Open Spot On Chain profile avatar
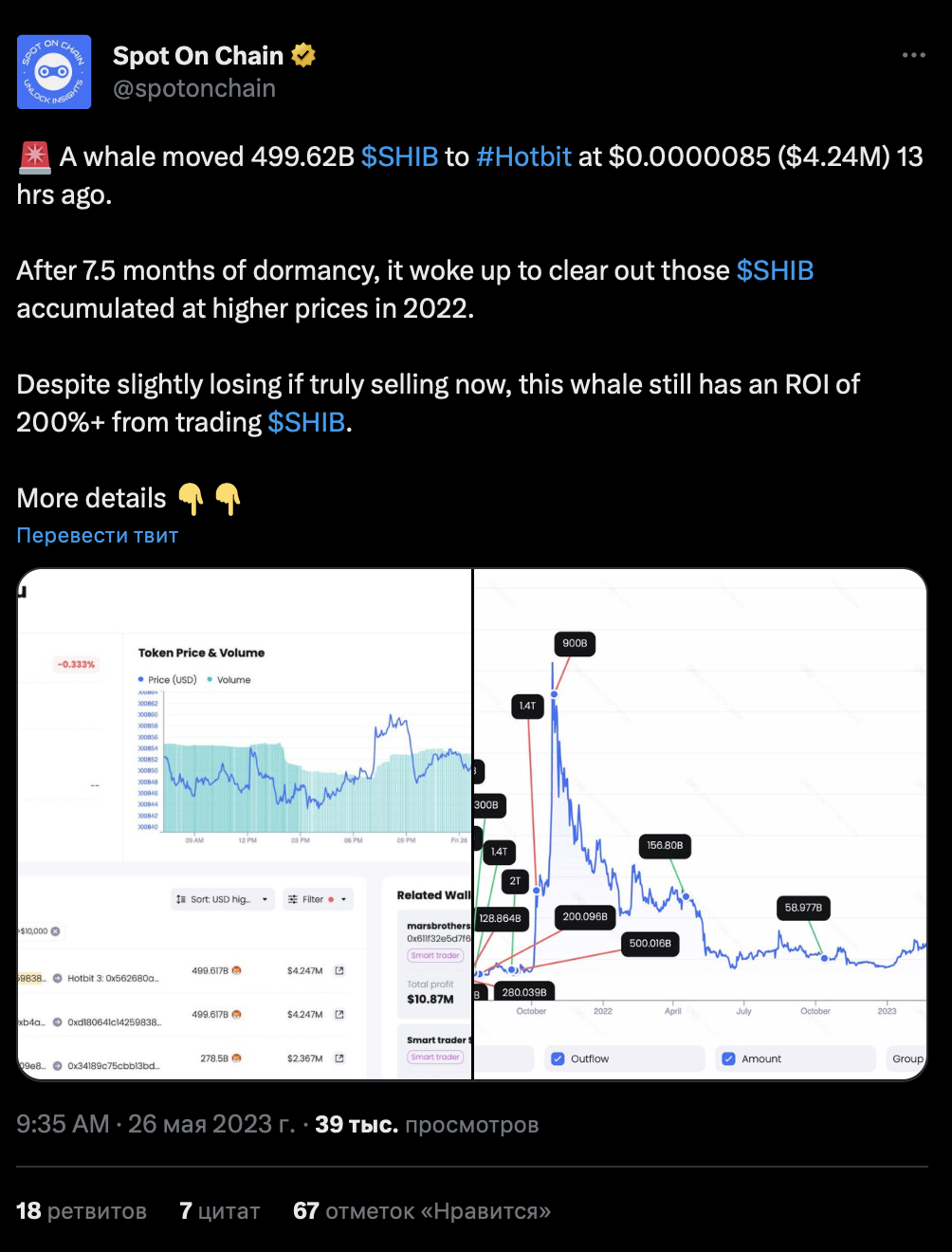The image size is (952, 1252). point(54,72)
